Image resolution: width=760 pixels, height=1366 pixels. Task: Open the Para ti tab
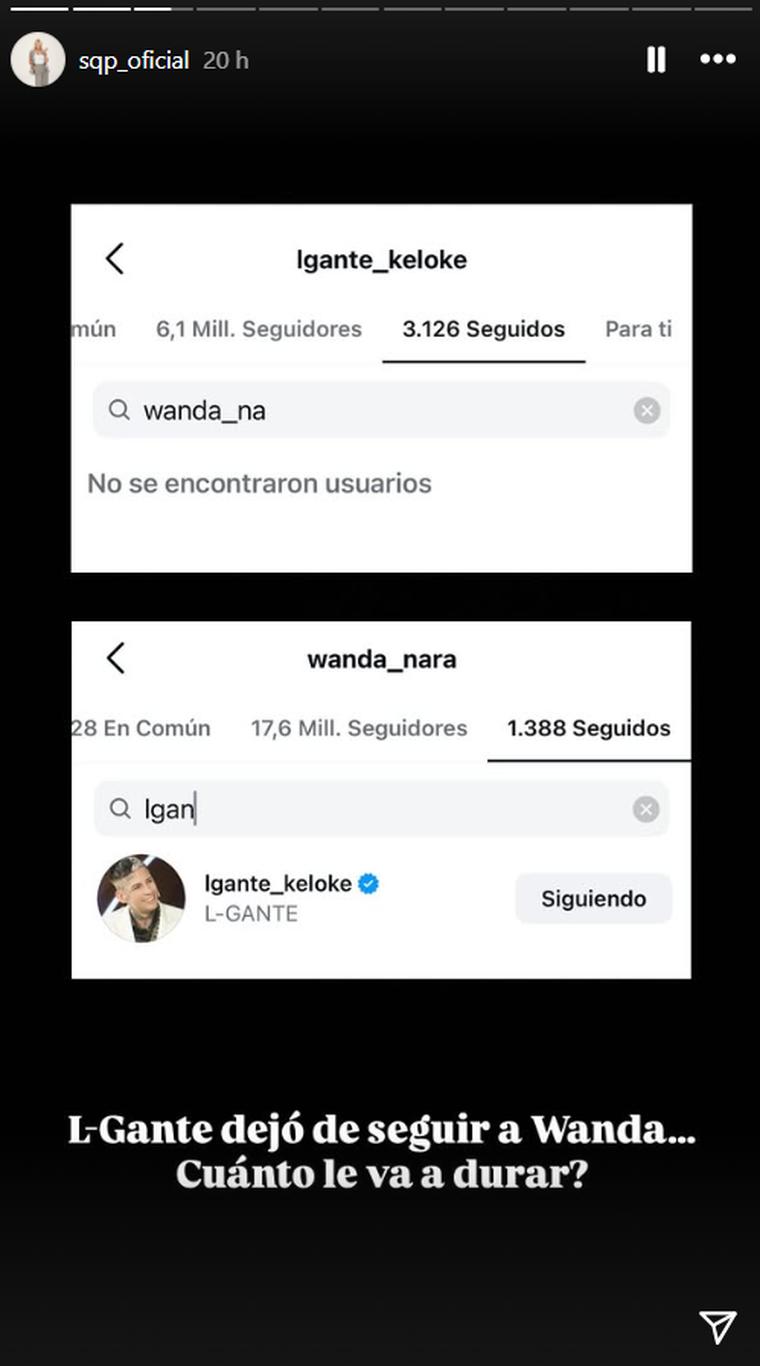tap(638, 328)
